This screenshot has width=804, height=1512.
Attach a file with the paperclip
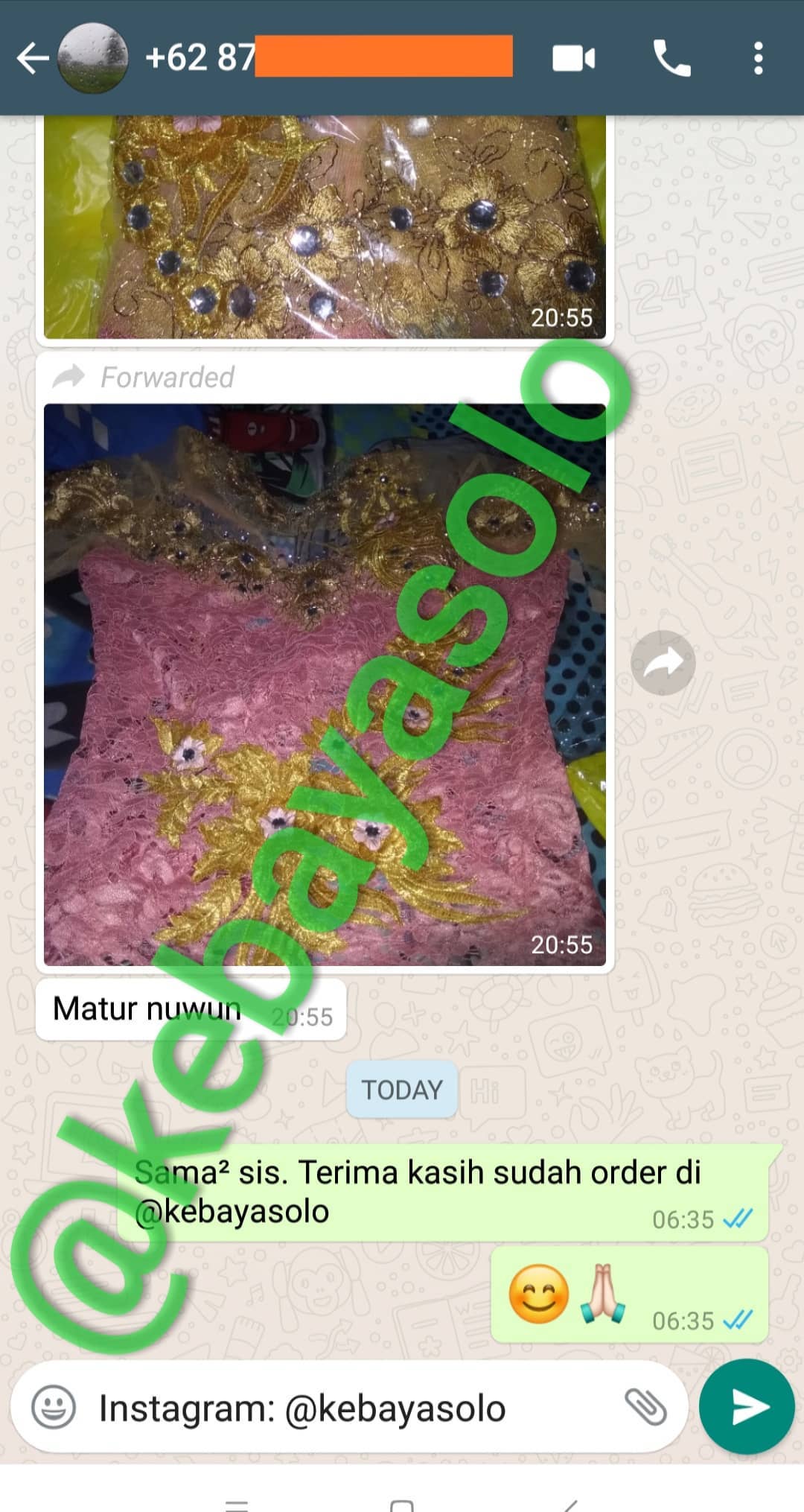click(x=645, y=1407)
